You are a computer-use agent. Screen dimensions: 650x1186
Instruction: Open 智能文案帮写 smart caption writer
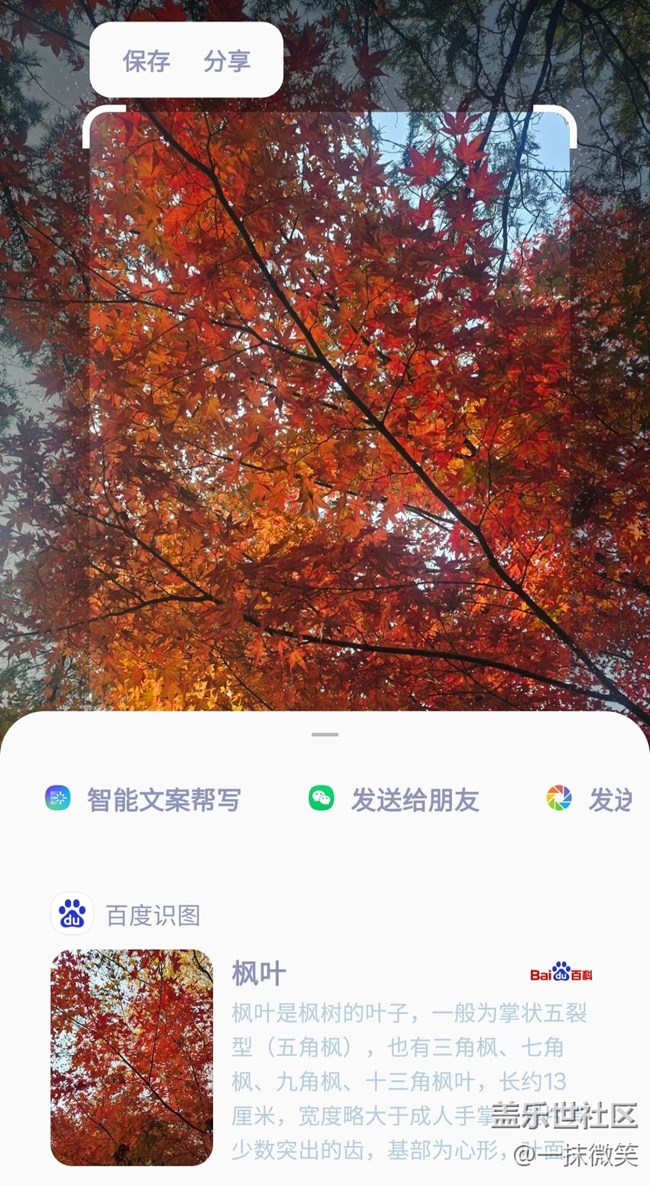(x=144, y=799)
